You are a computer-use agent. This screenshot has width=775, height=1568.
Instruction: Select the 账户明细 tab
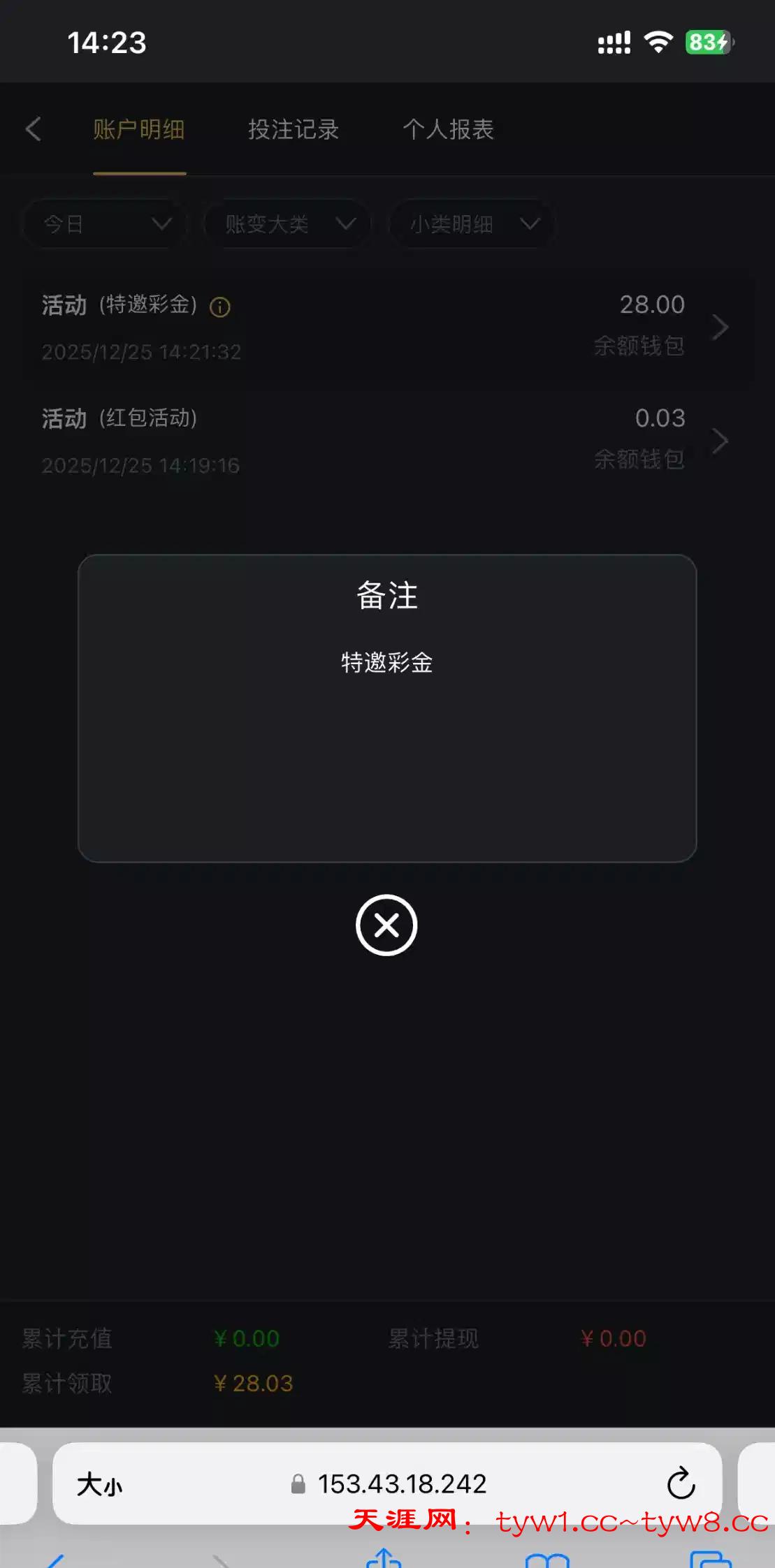(x=139, y=129)
